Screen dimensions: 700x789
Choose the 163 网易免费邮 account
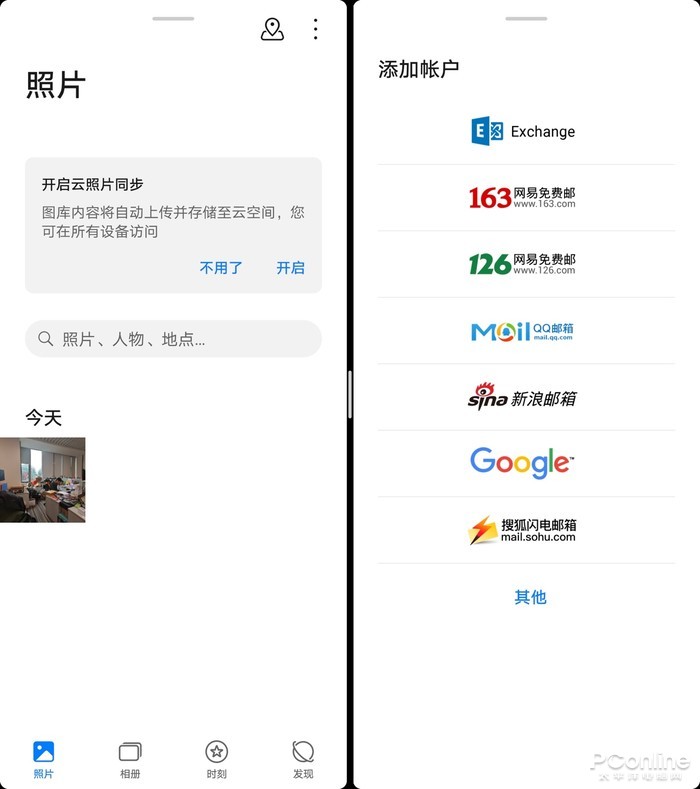coord(525,198)
